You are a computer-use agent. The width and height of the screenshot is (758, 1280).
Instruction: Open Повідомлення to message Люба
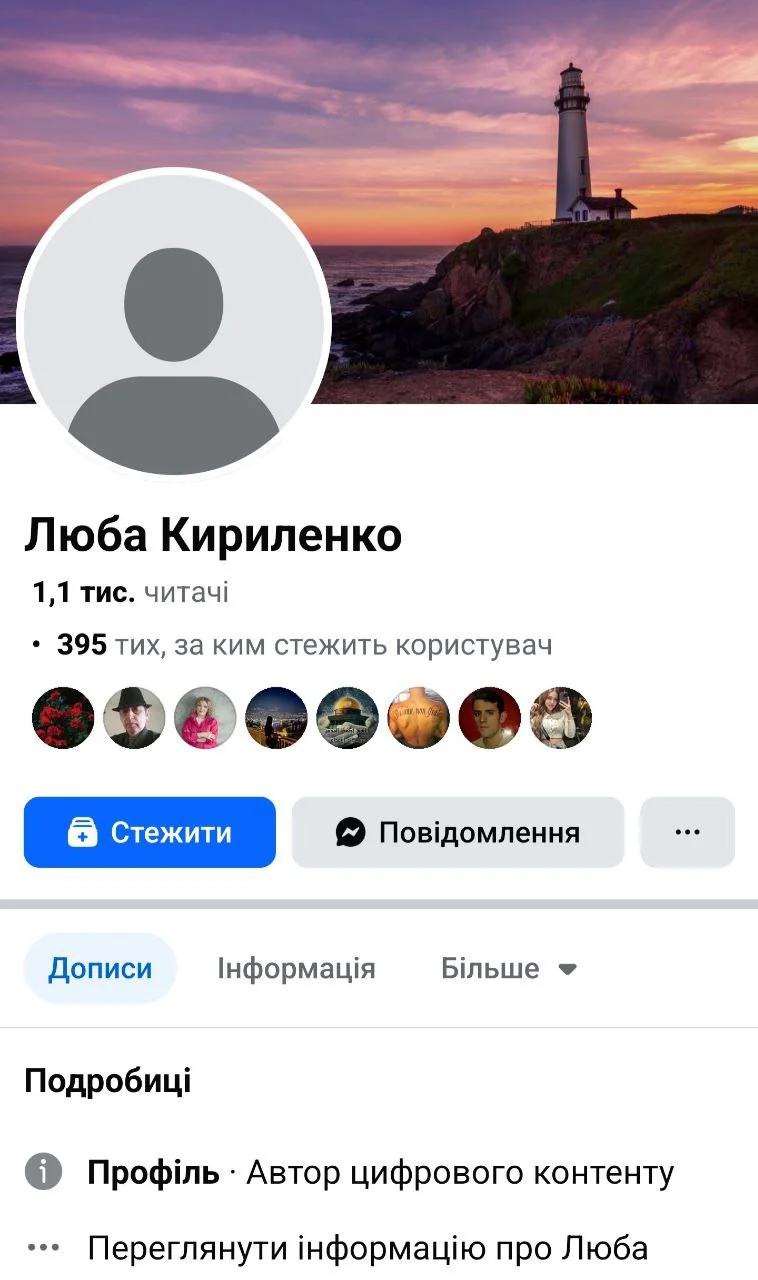tap(458, 832)
